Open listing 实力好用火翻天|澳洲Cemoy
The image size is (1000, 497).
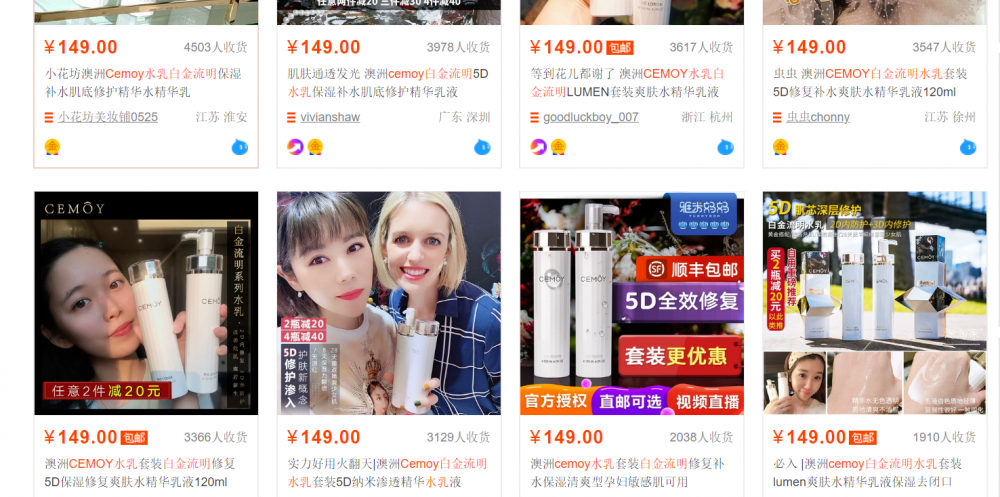click(388, 473)
